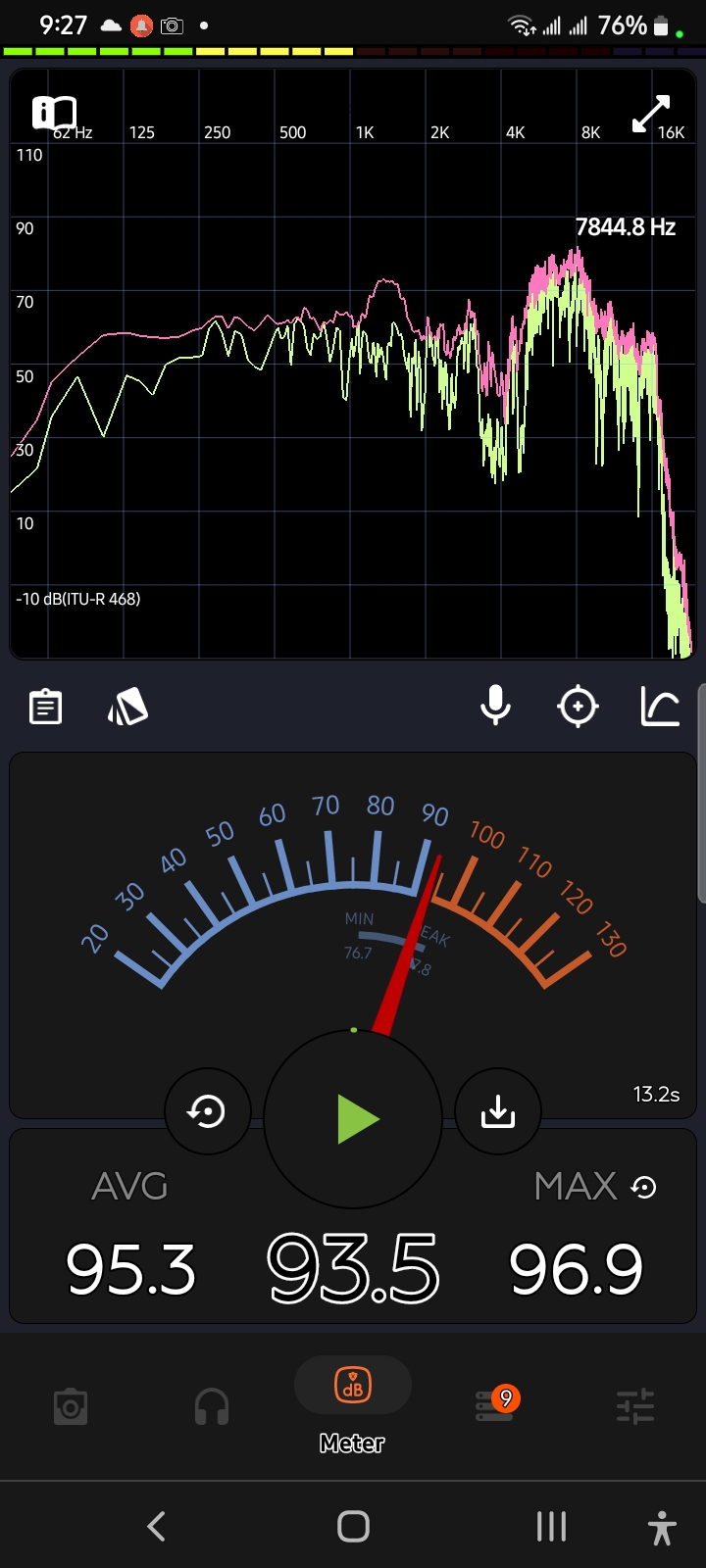Open the calibration target icon

tap(578, 706)
